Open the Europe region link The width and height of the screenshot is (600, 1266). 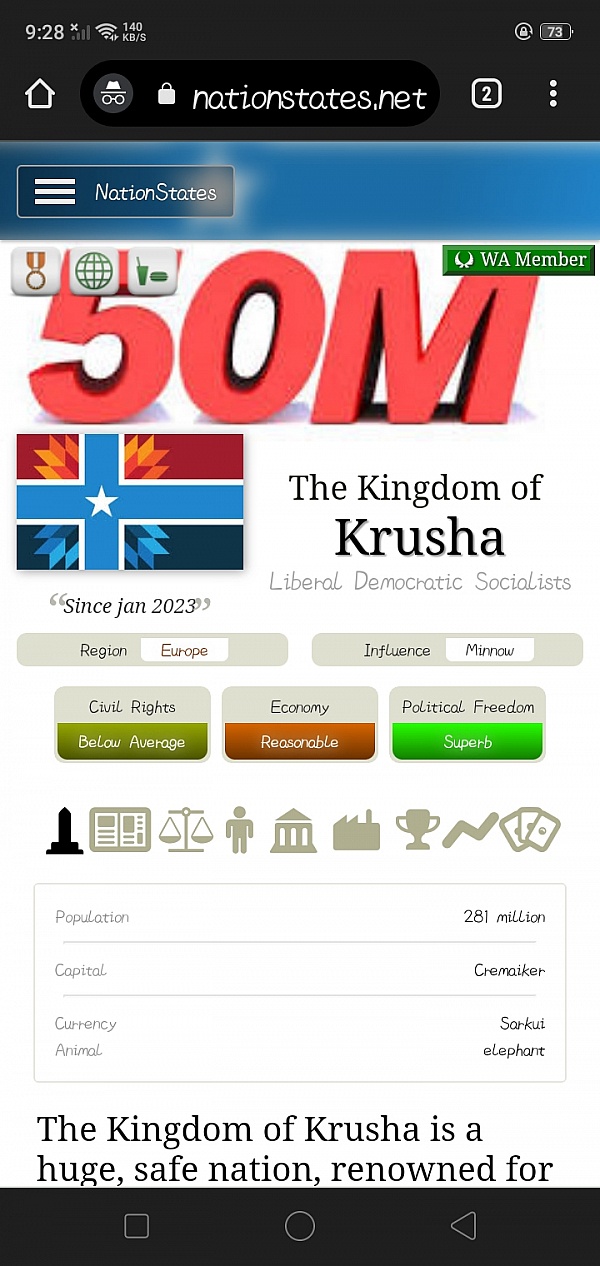click(184, 650)
